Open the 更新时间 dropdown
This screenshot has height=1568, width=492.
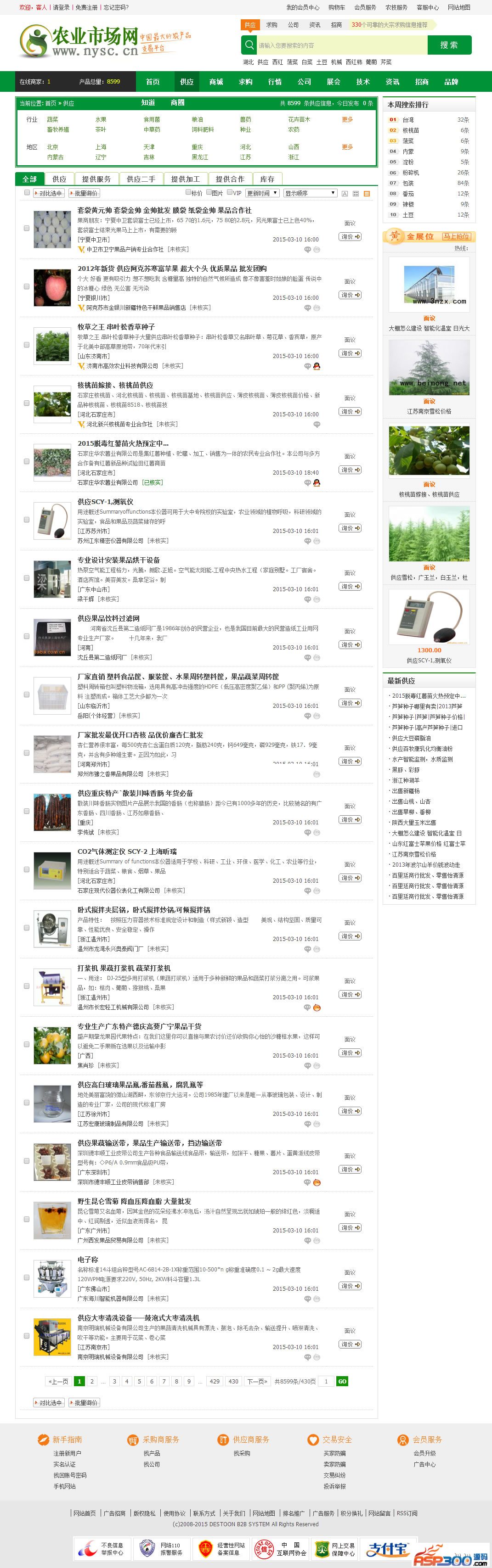(x=262, y=193)
